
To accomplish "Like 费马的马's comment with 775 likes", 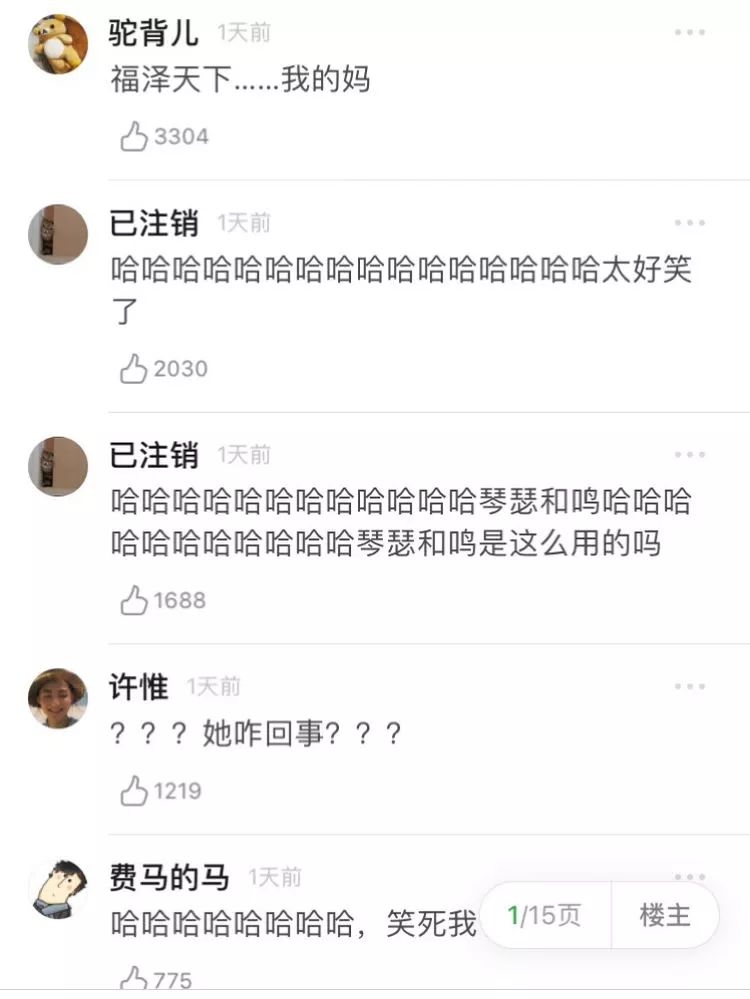I will (x=134, y=979).
